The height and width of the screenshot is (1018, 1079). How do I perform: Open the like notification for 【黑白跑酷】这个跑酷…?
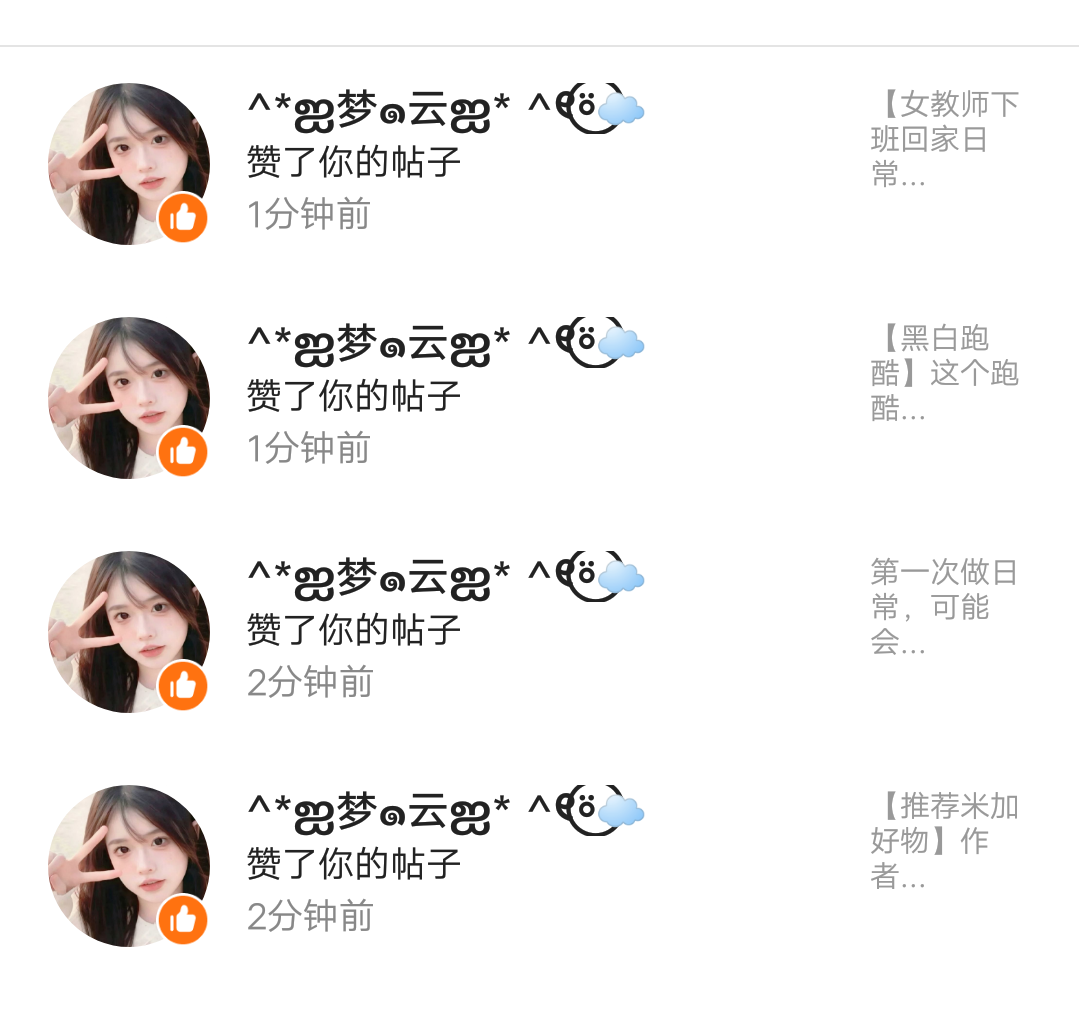click(540, 398)
